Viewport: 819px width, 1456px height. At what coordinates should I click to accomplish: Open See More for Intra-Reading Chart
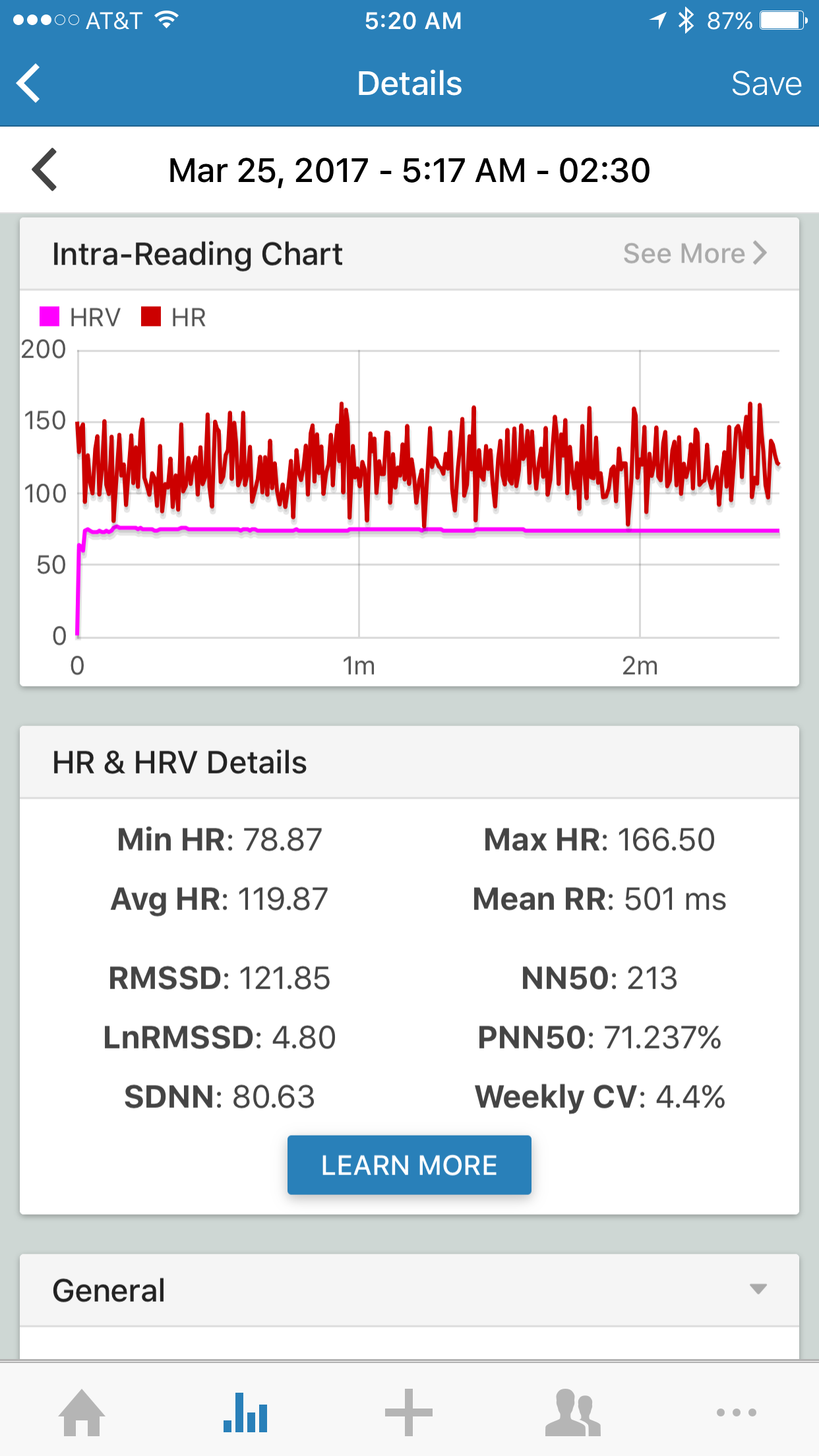tap(695, 253)
